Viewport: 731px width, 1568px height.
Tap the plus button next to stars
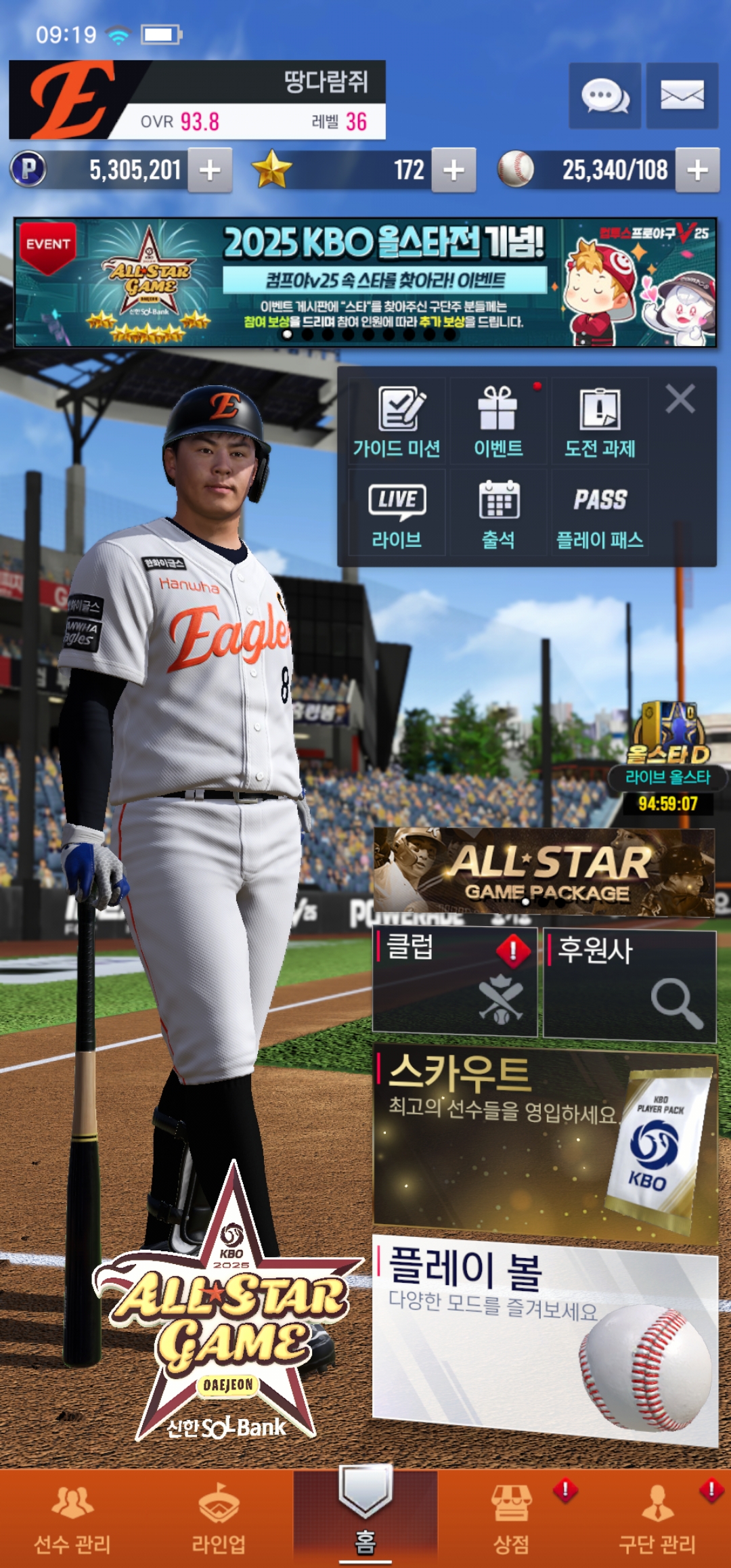tap(453, 171)
